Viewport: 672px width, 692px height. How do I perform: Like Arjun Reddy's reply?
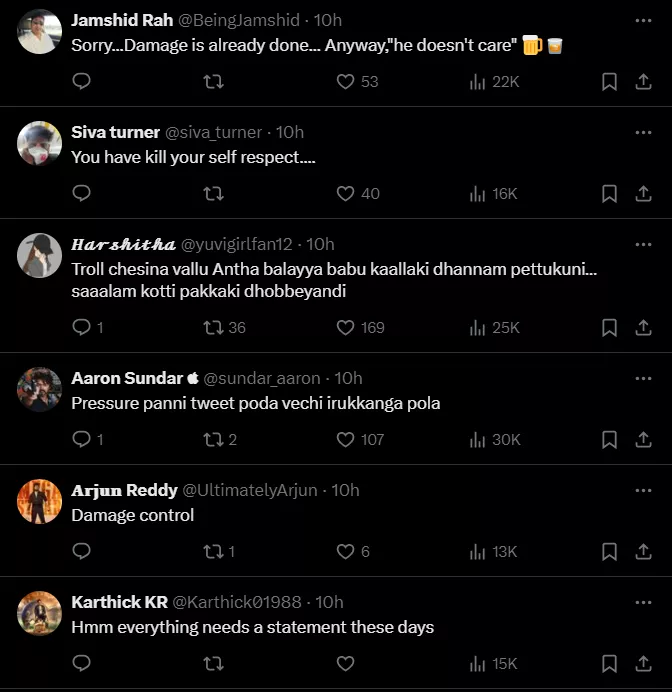click(x=346, y=552)
